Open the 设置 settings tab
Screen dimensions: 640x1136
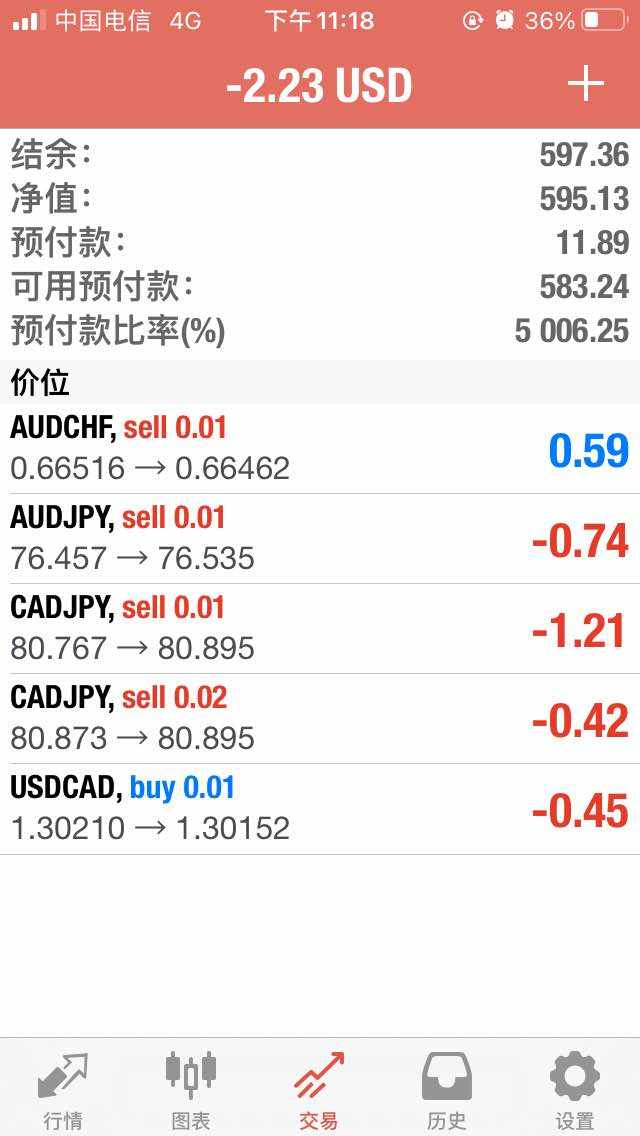pos(575,1089)
